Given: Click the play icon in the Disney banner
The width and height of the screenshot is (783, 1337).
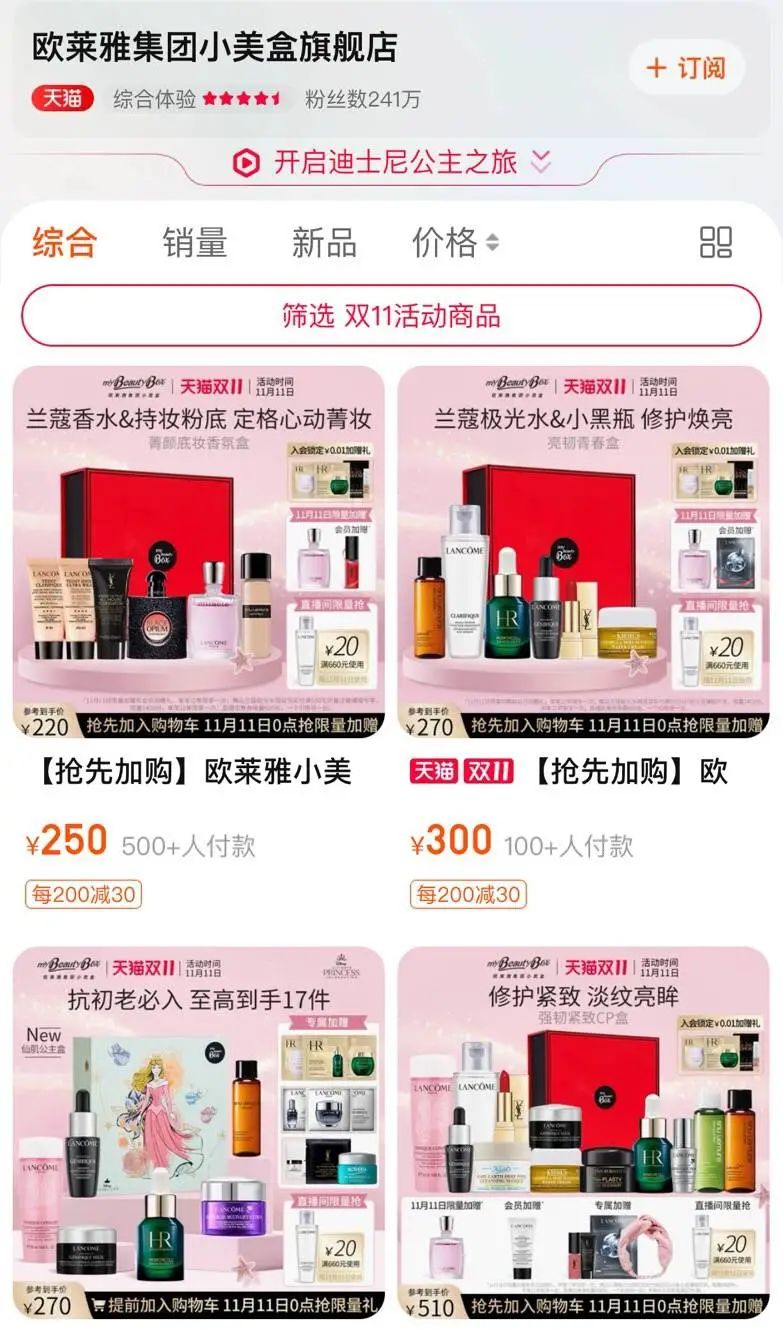Looking at the screenshot, I should pyautogui.click(x=245, y=162).
